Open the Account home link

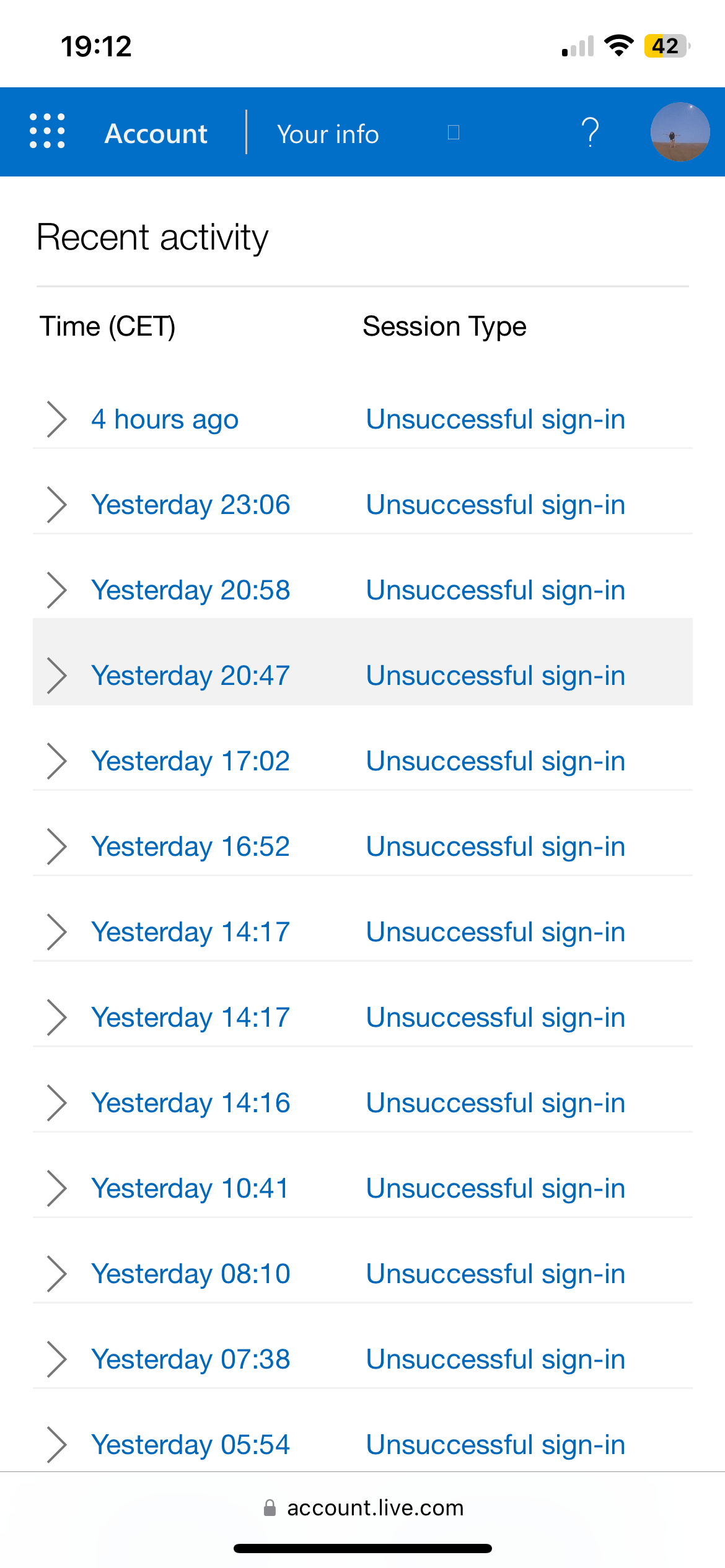coord(156,133)
